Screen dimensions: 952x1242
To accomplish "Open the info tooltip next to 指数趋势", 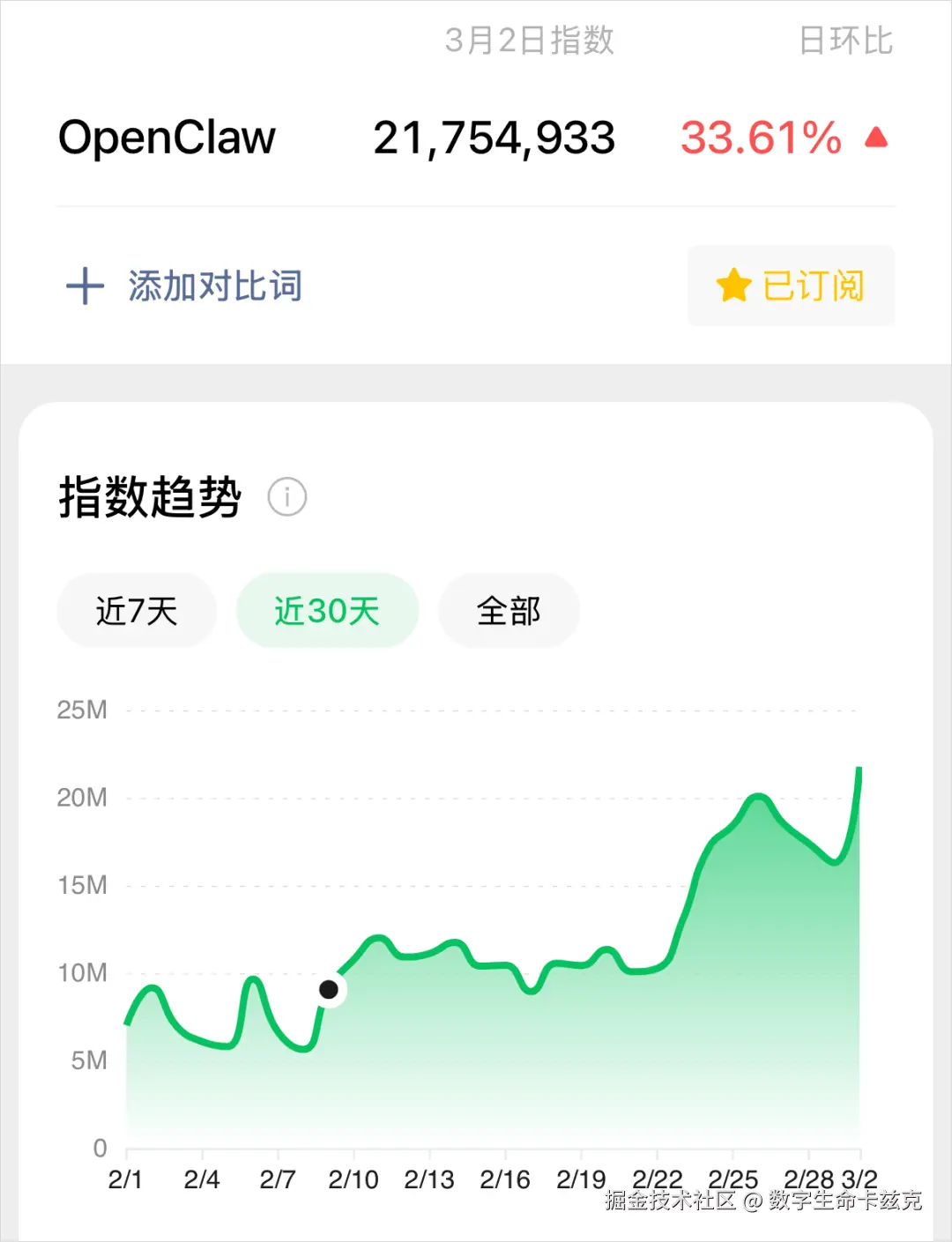I will point(287,496).
